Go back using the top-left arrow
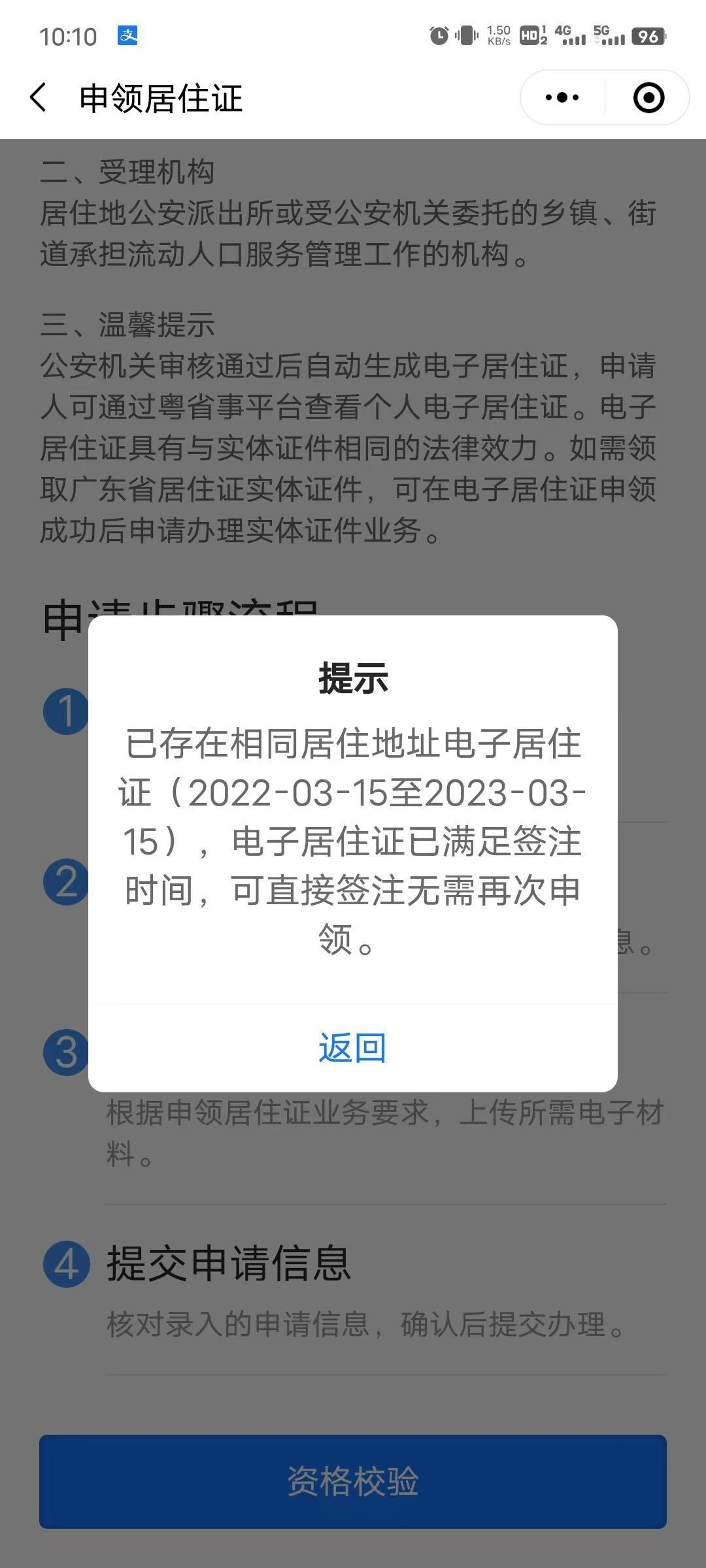The image size is (706, 1568). [39, 98]
